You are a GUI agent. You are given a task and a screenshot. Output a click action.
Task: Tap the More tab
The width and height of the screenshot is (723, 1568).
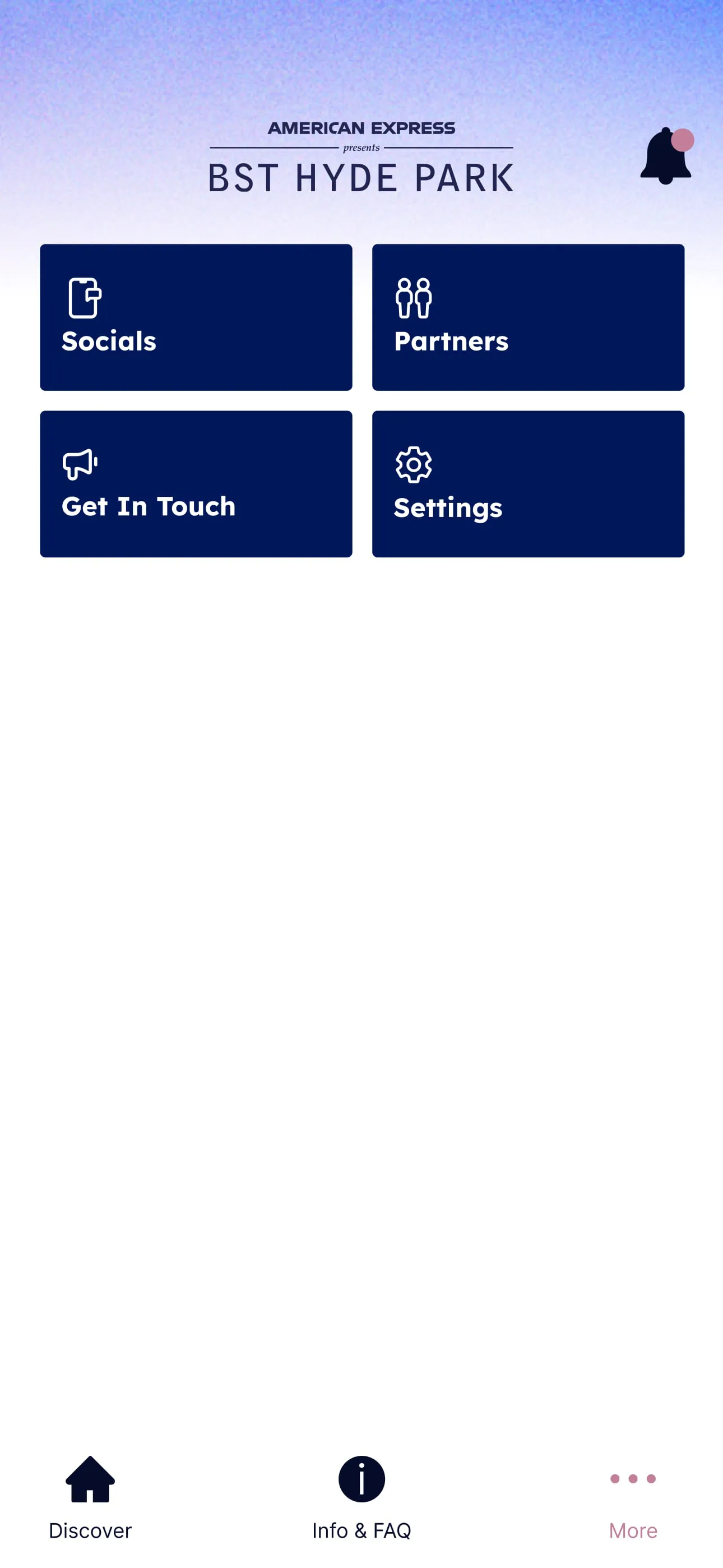(x=633, y=1496)
